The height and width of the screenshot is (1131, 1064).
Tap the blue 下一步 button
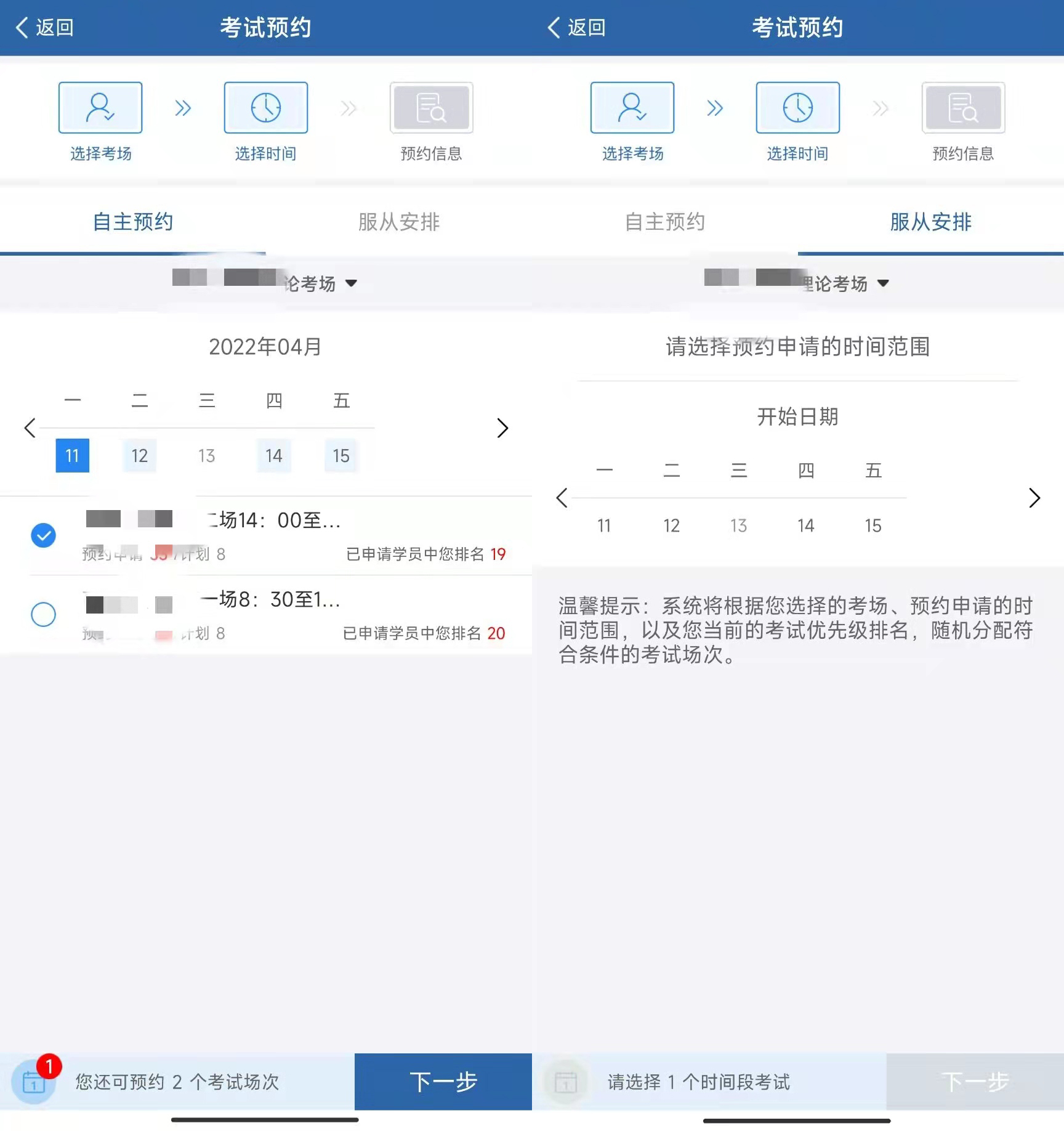(443, 1082)
